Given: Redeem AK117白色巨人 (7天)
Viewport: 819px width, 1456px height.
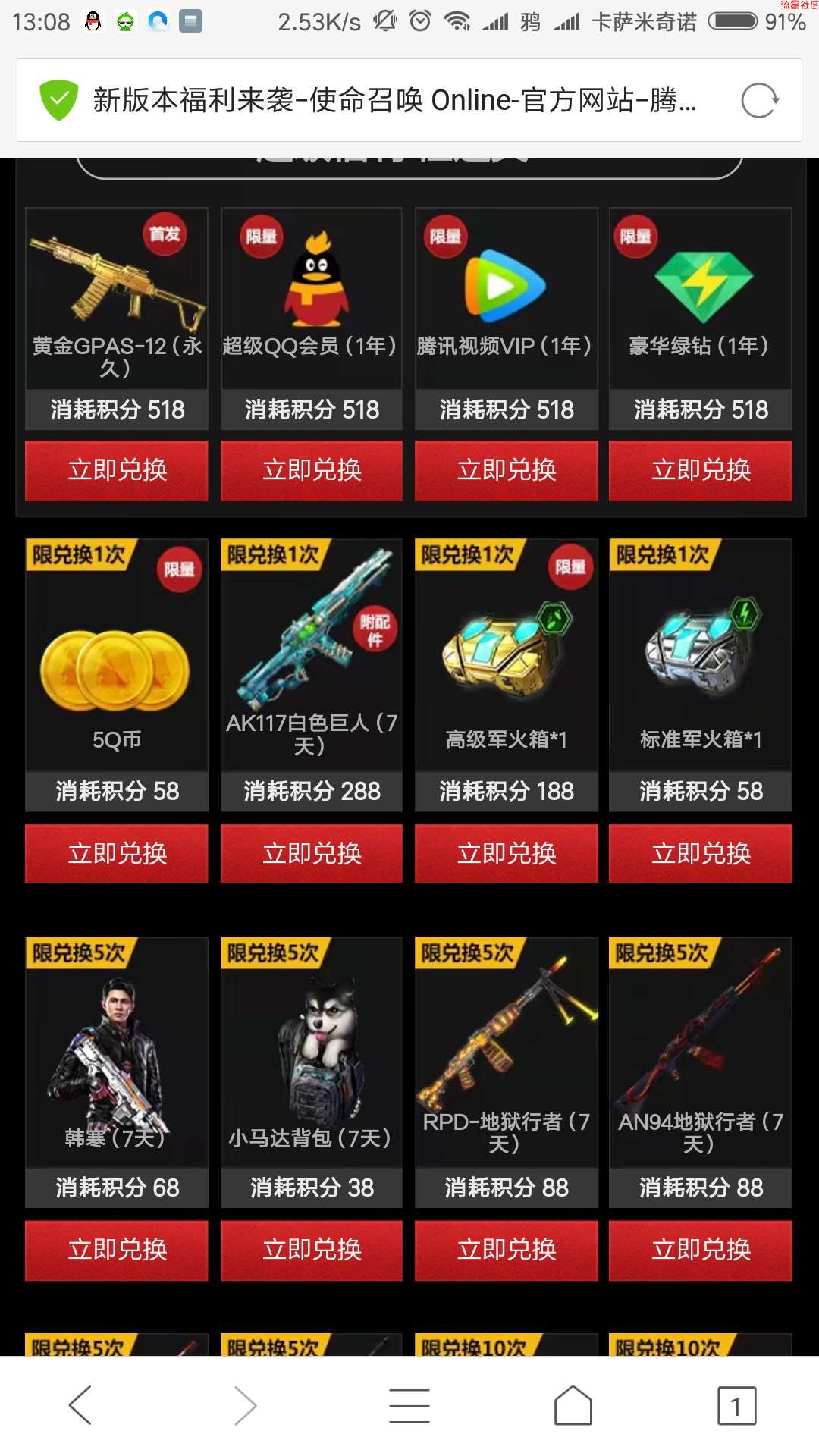Looking at the screenshot, I should (x=312, y=854).
